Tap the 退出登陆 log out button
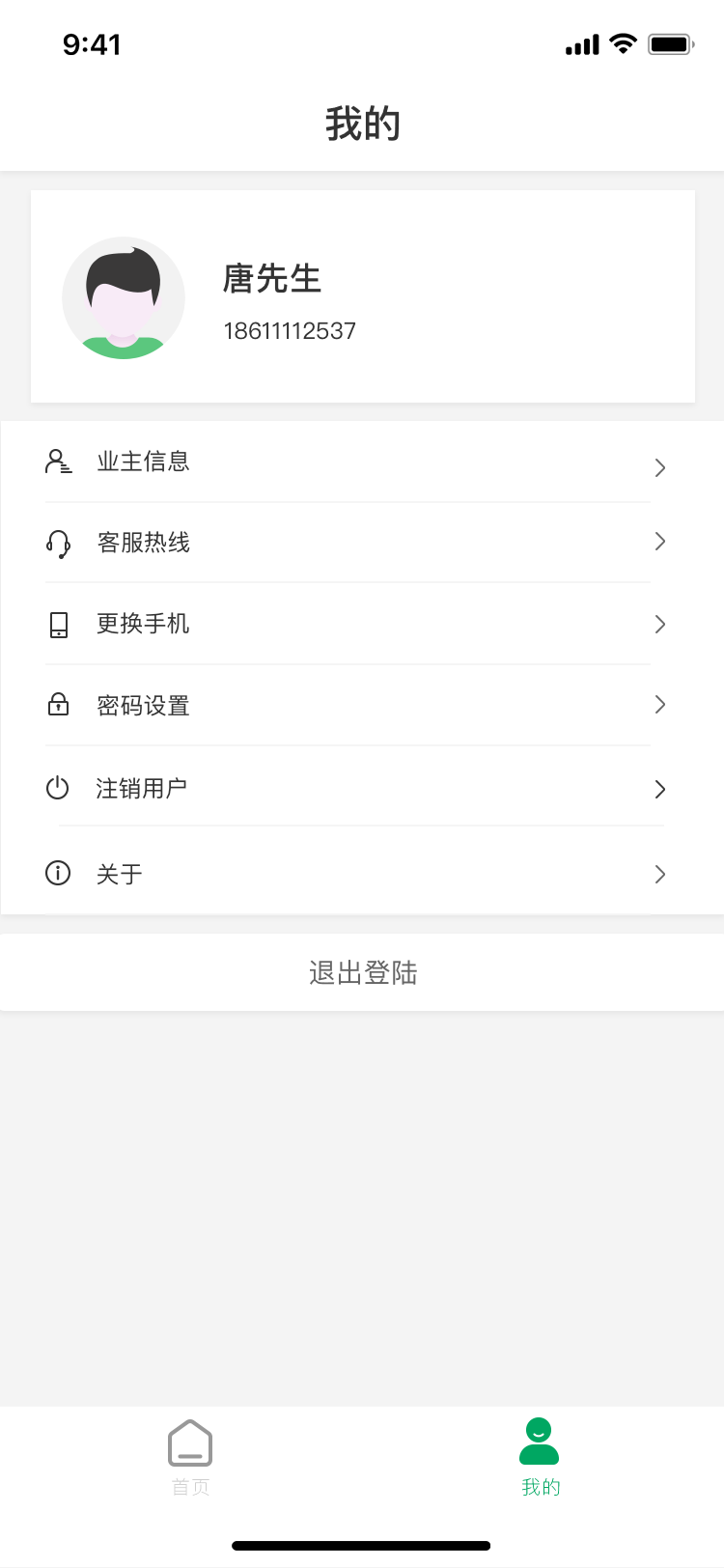The height and width of the screenshot is (1568, 724). 362,972
